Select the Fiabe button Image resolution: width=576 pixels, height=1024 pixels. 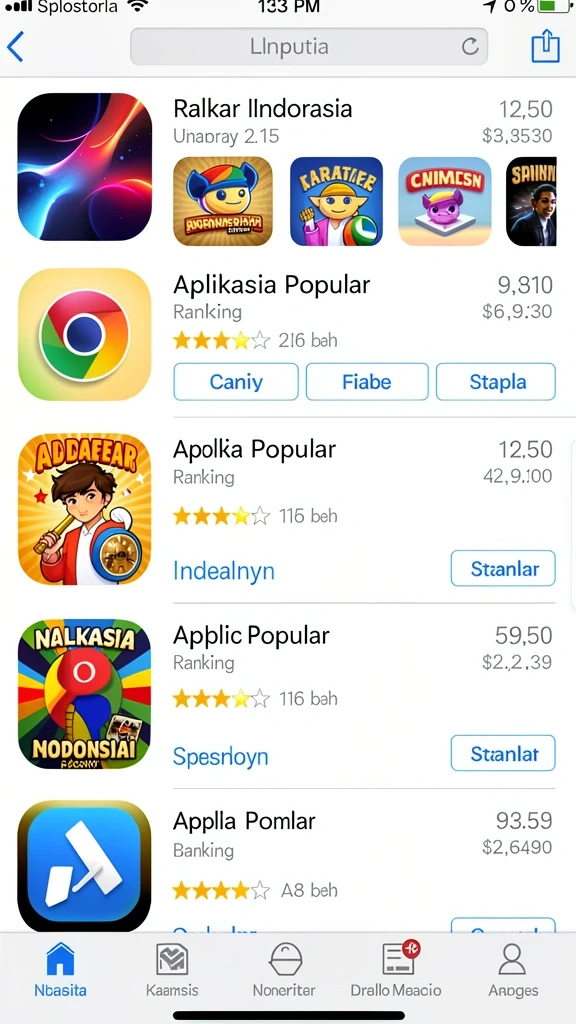(x=367, y=381)
